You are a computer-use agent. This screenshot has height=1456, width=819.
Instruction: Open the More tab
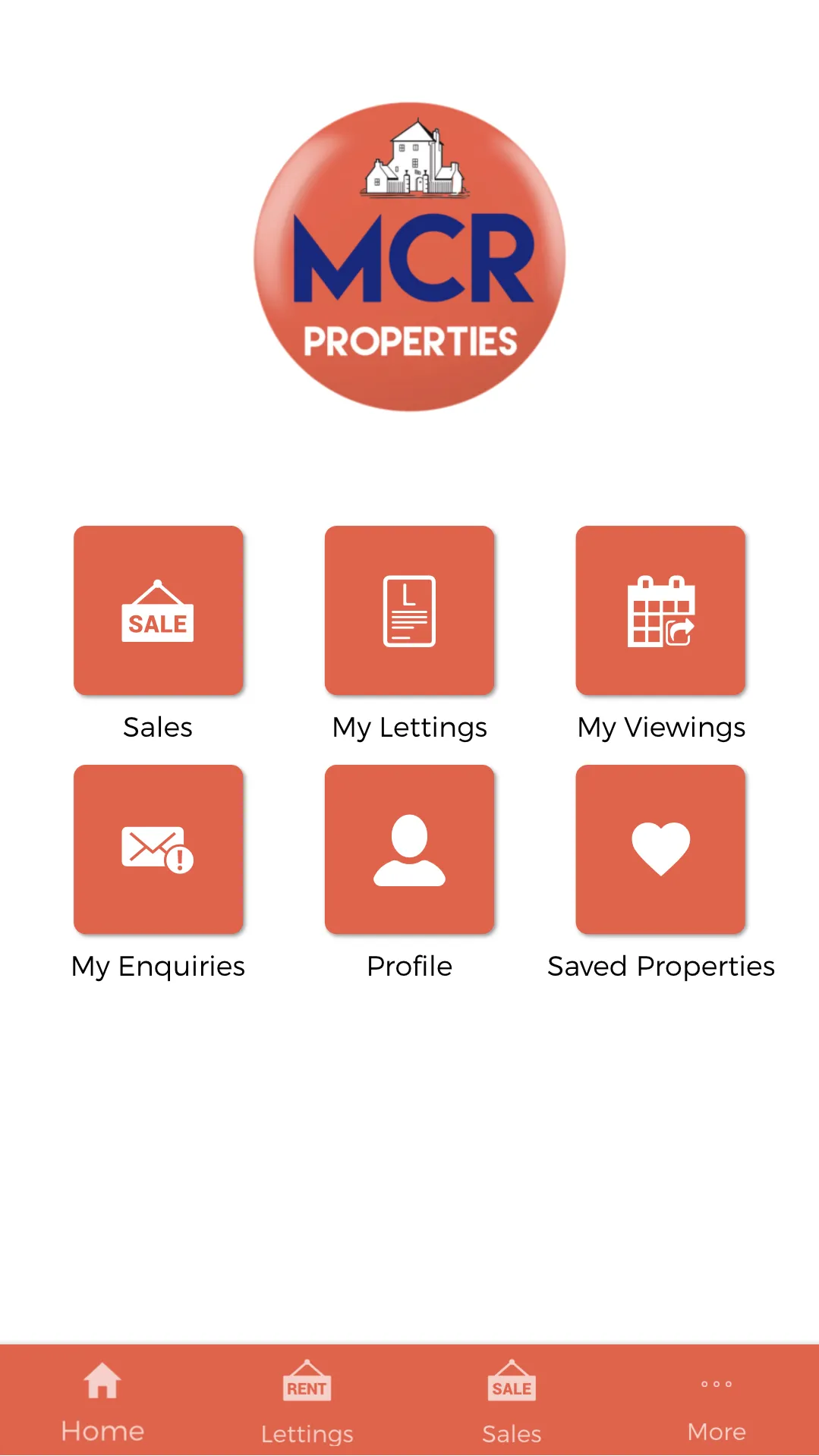(x=717, y=1401)
